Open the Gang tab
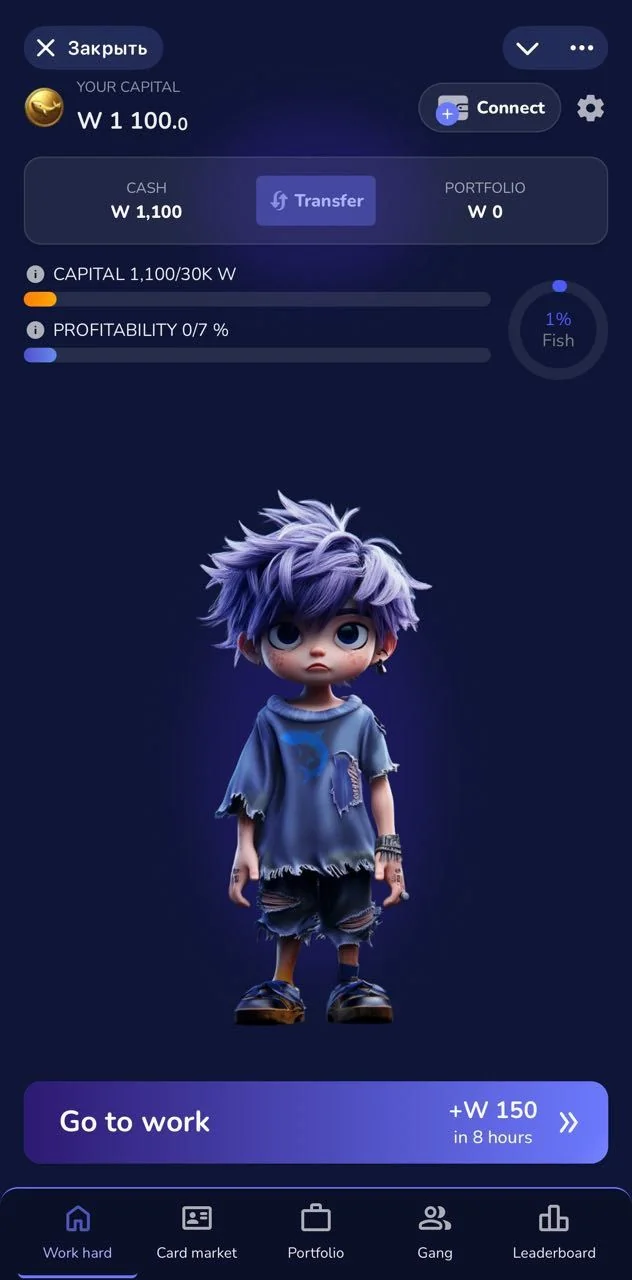 tap(435, 1232)
